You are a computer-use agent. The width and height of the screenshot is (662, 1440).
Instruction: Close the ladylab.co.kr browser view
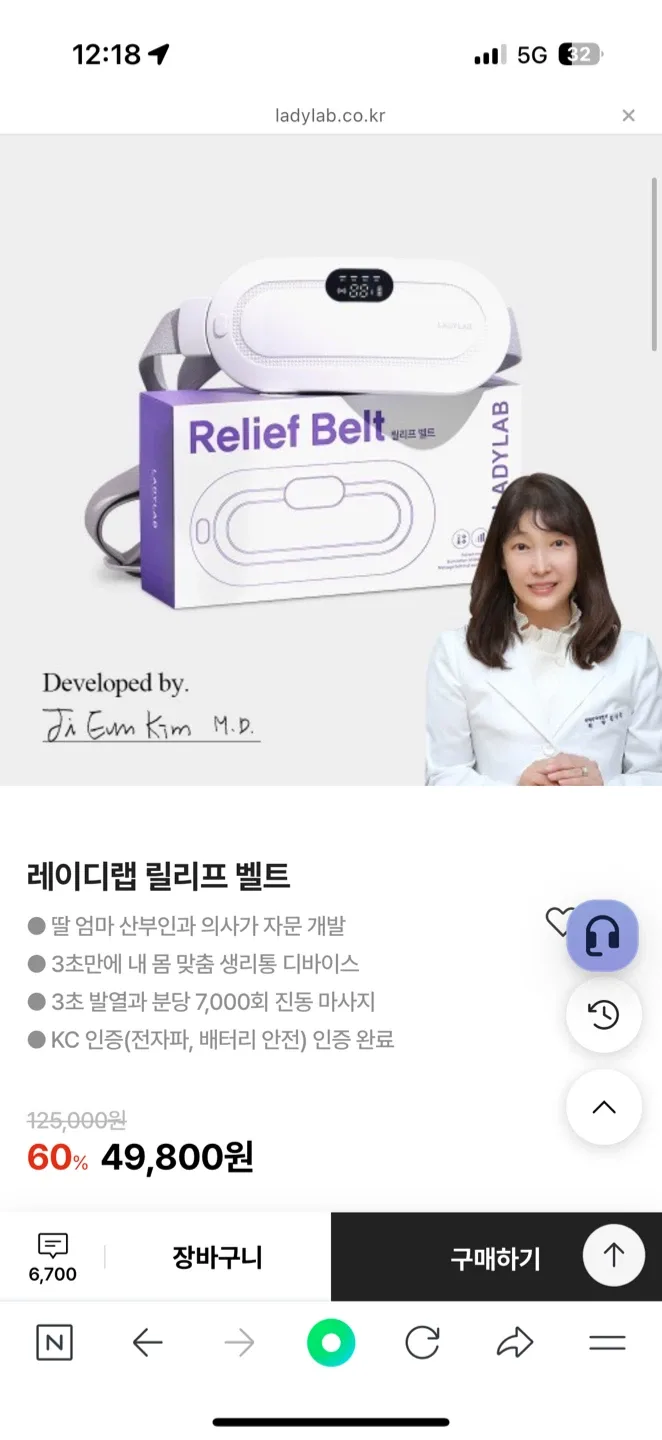tap(628, 116)
